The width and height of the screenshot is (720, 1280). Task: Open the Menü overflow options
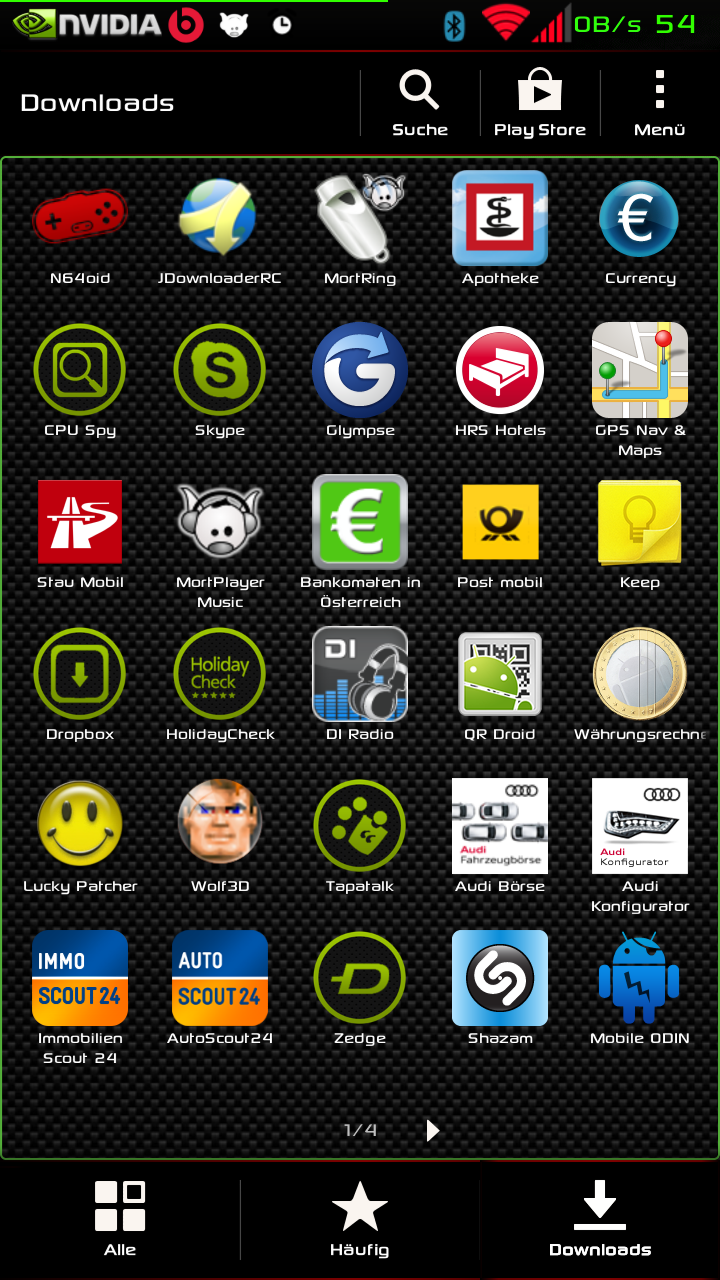660,103
